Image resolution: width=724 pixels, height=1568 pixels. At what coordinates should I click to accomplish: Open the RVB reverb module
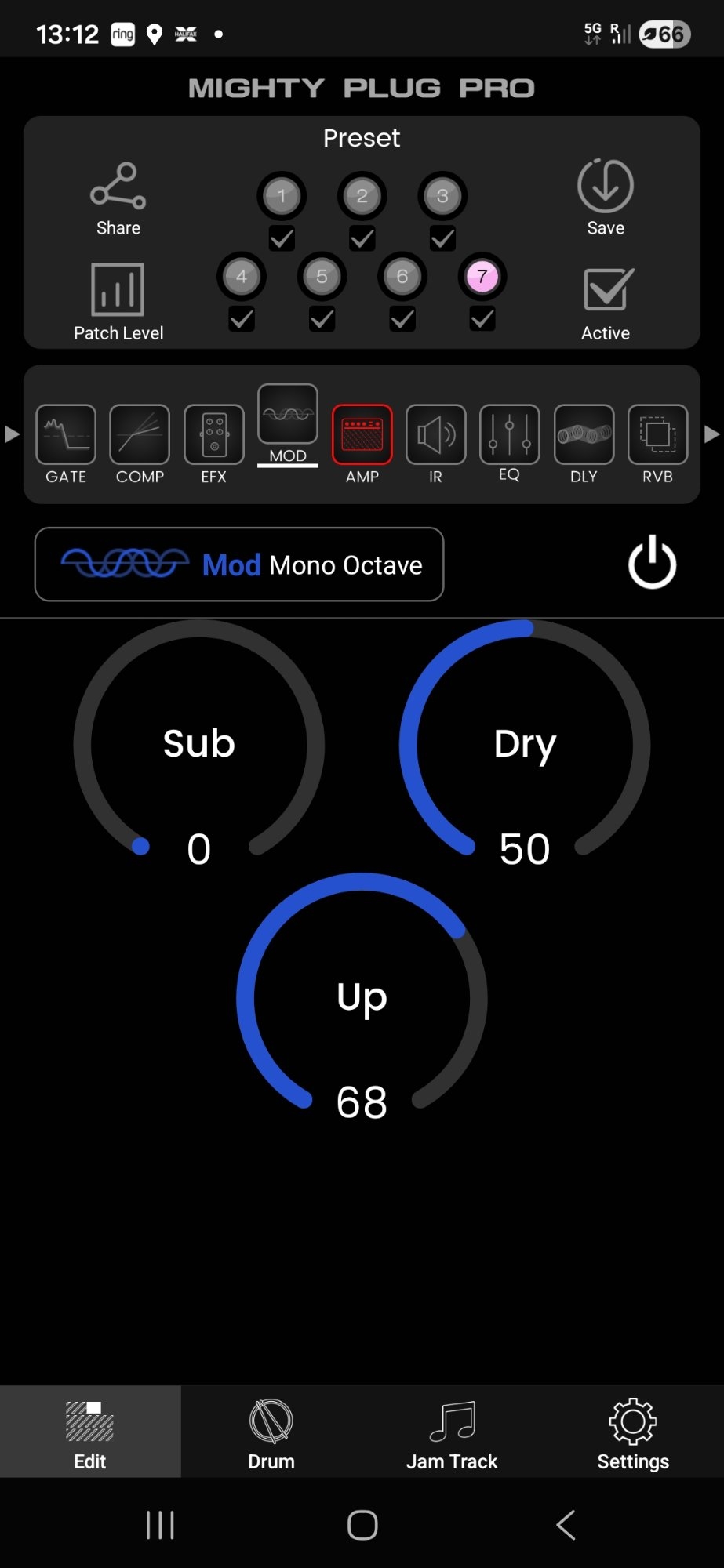pos(657,445)
